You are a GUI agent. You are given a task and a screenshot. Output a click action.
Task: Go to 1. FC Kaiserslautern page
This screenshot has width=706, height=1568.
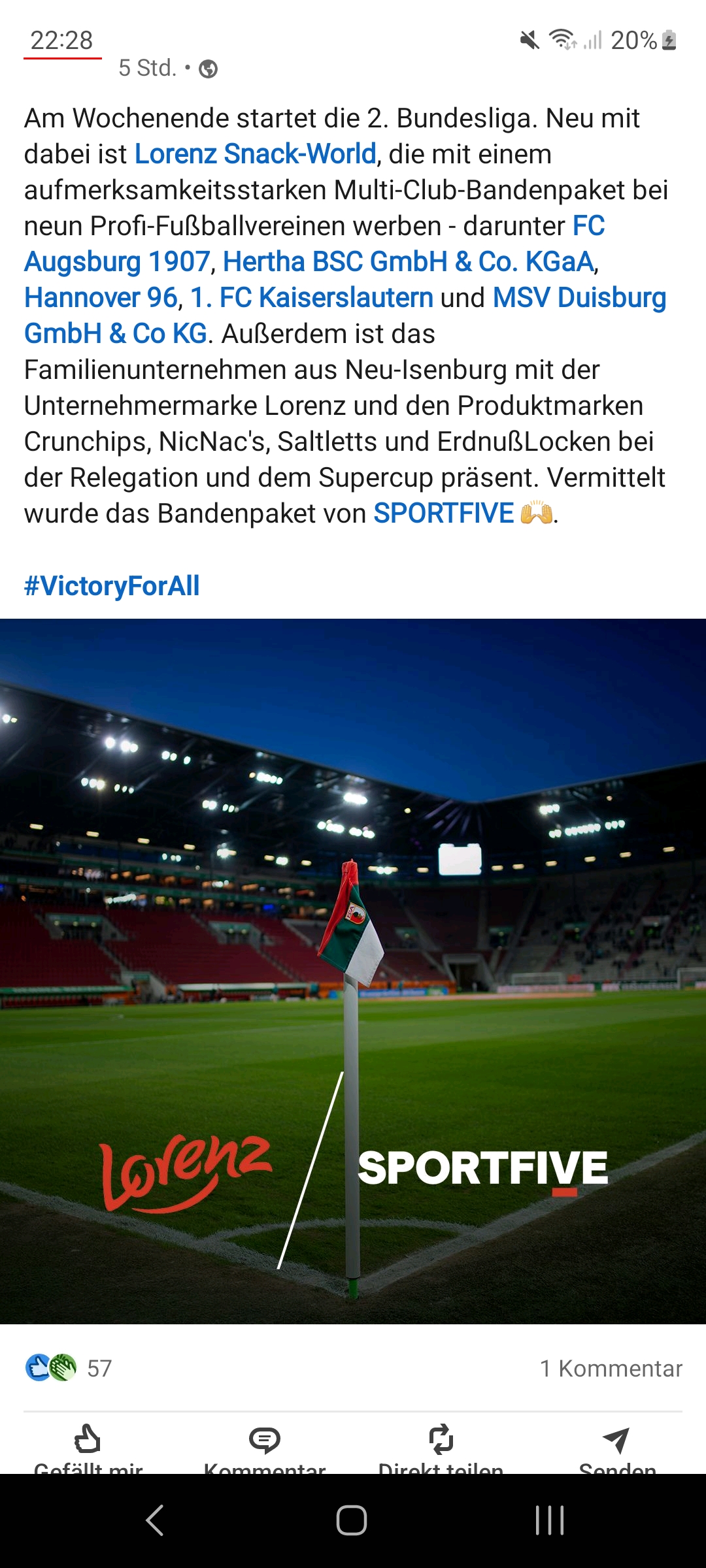(312, 298)
